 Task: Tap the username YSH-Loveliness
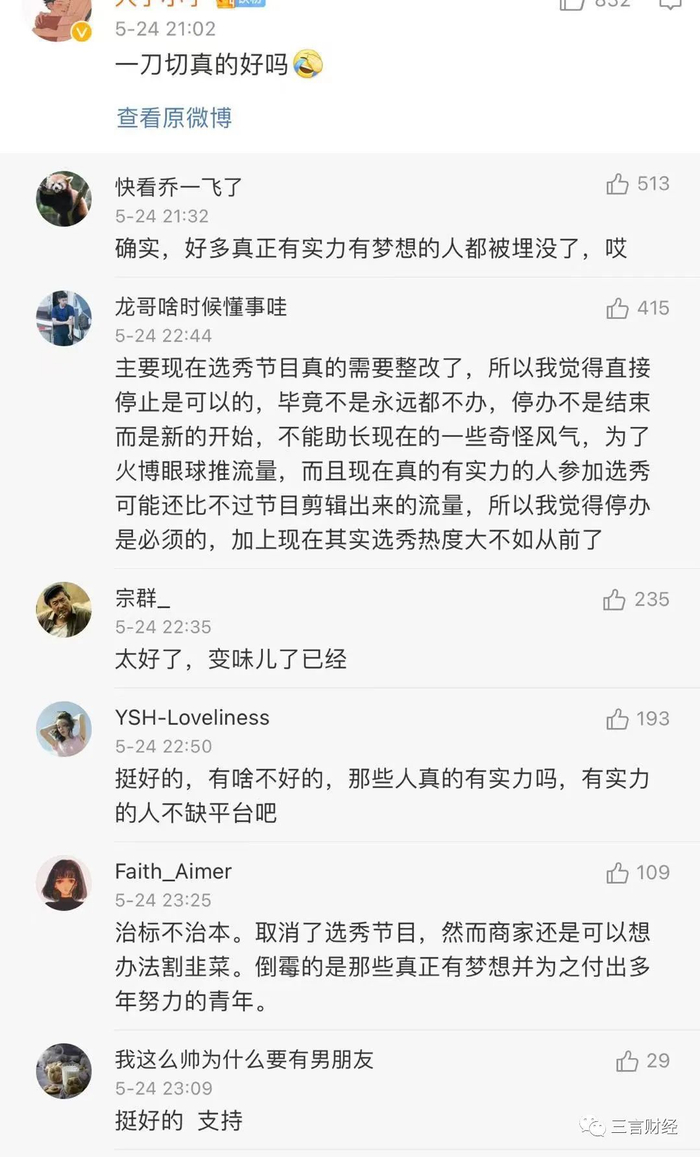pos(192,718)
